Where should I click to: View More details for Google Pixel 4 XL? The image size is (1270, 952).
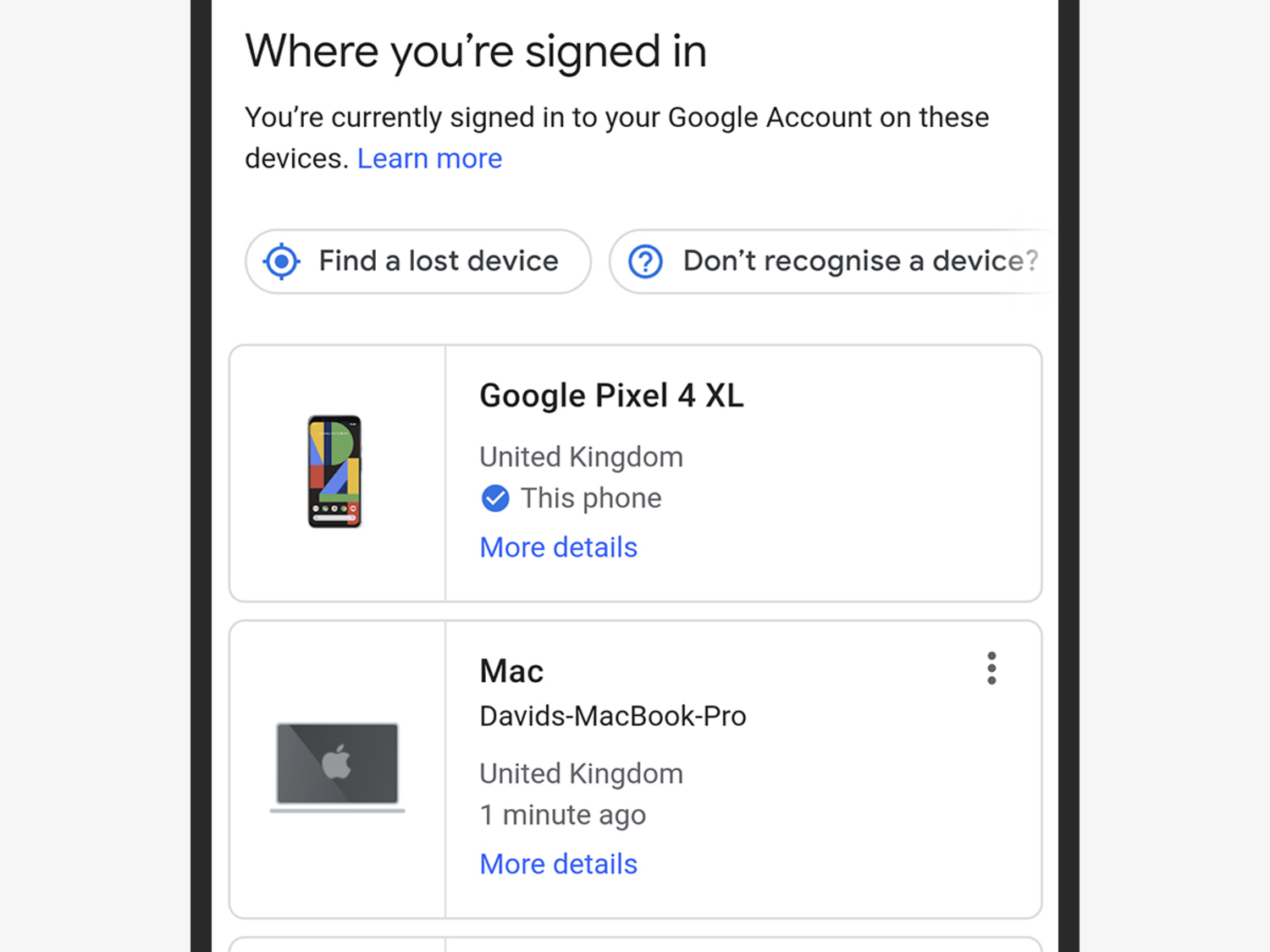[558, 548]
